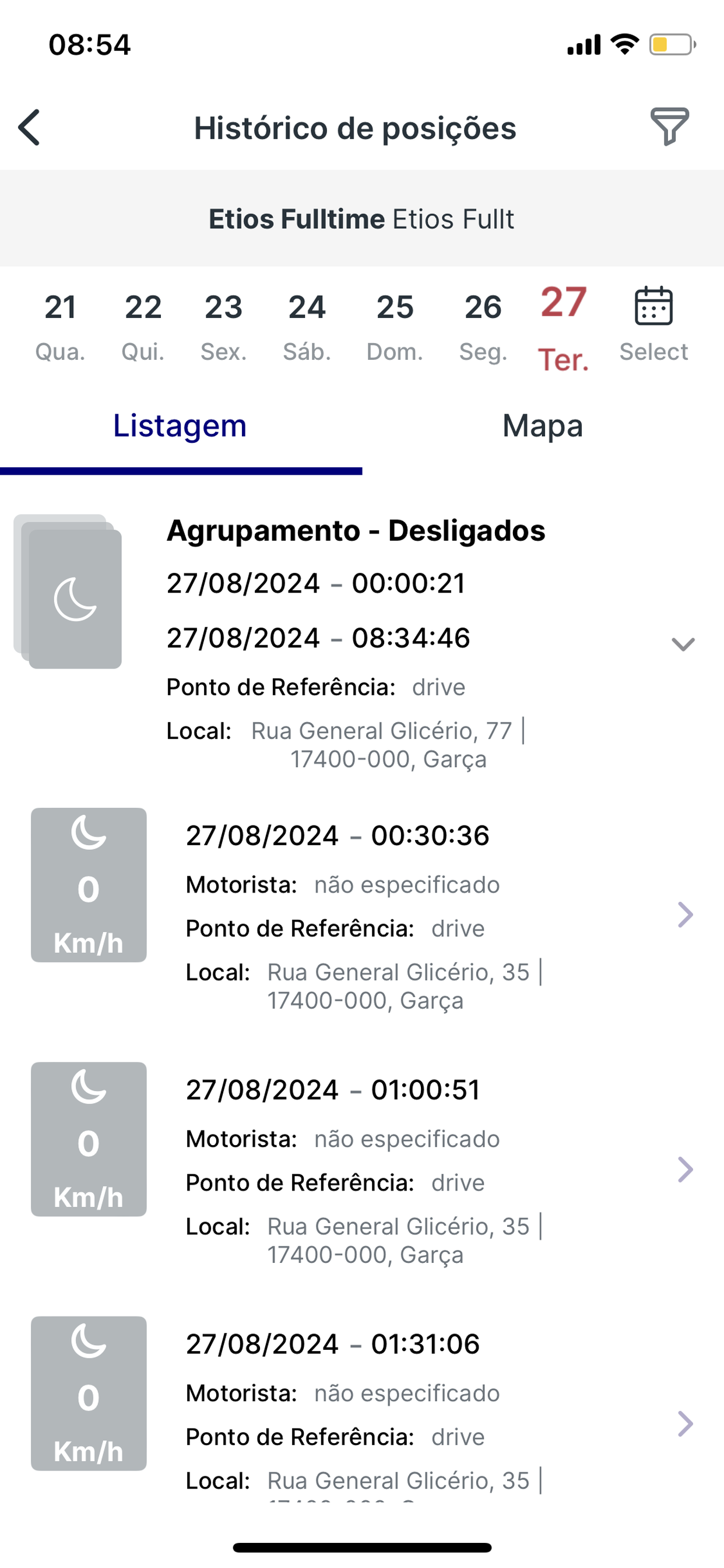The image size is (724, 1568).
Task: Select day 21 Qua.
Action: [60, 327]
